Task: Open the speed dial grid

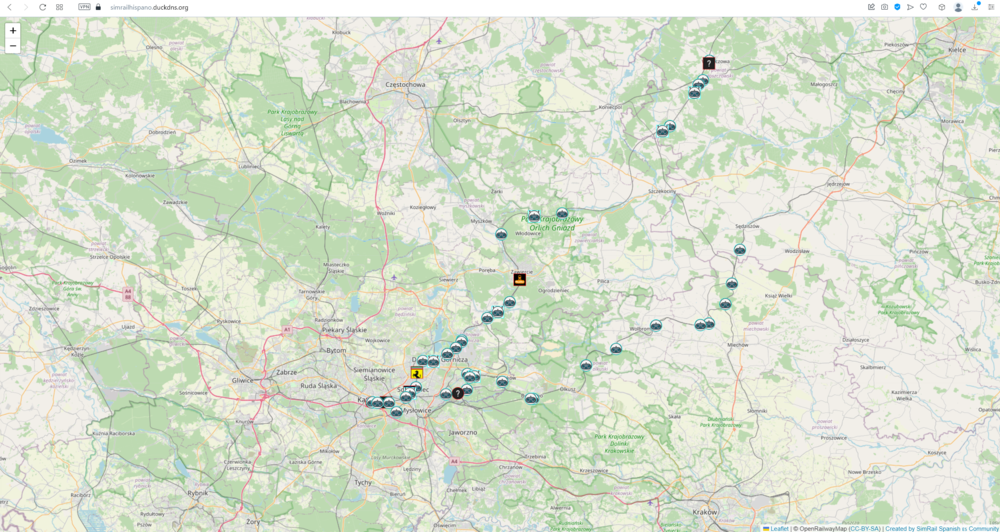Action: 59,7
